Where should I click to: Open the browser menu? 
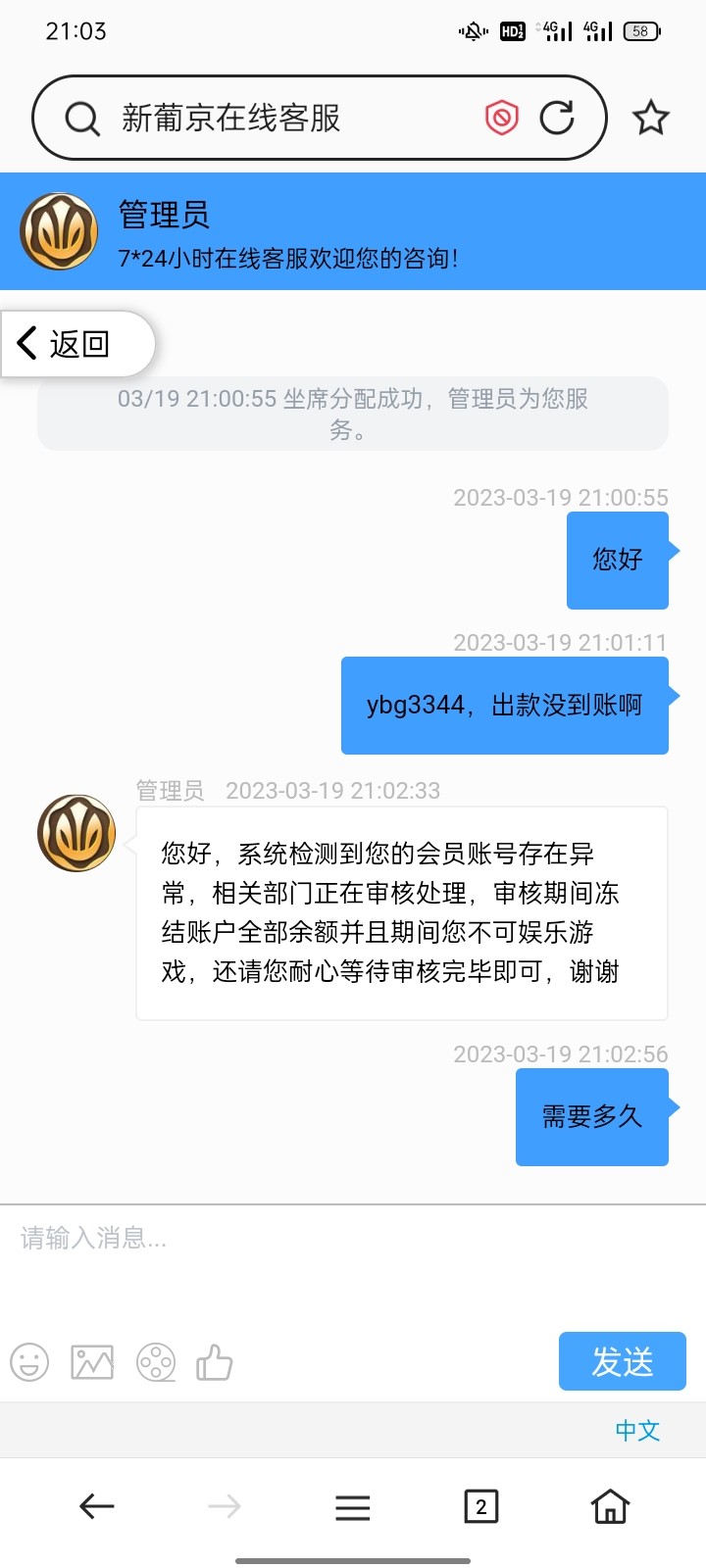point(353,1506)
